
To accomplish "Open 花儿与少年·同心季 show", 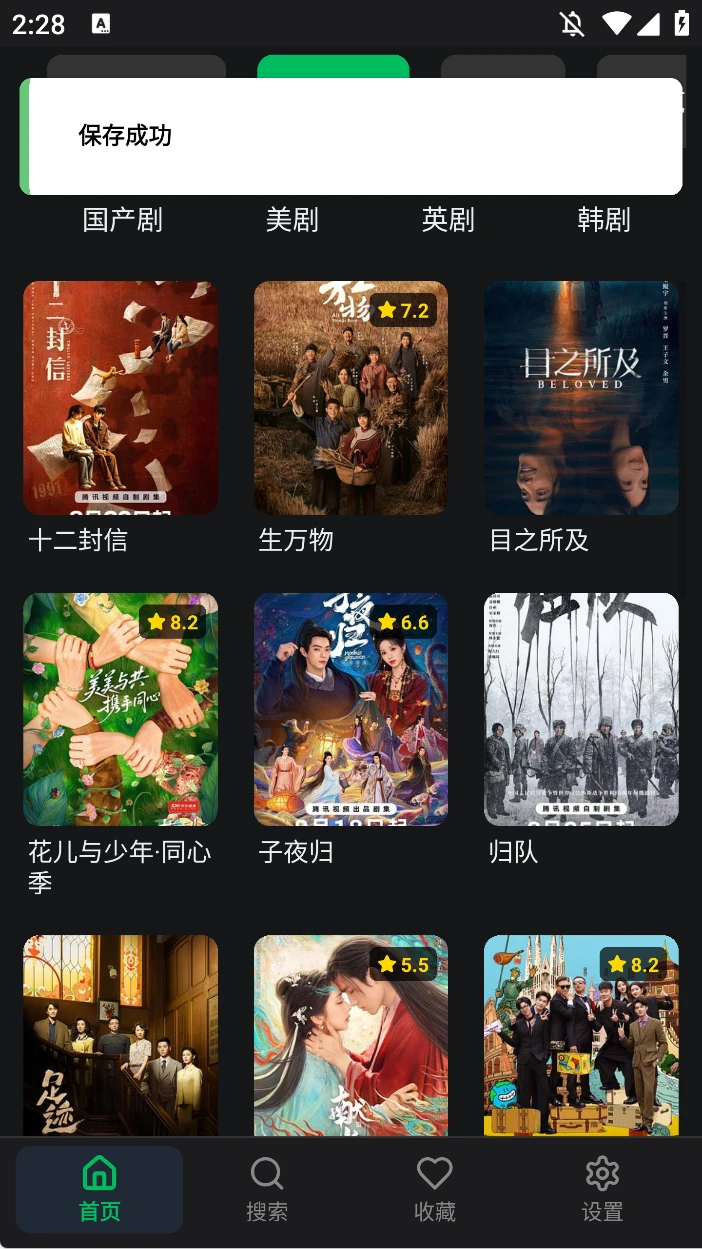I will [x=120, y=710].
